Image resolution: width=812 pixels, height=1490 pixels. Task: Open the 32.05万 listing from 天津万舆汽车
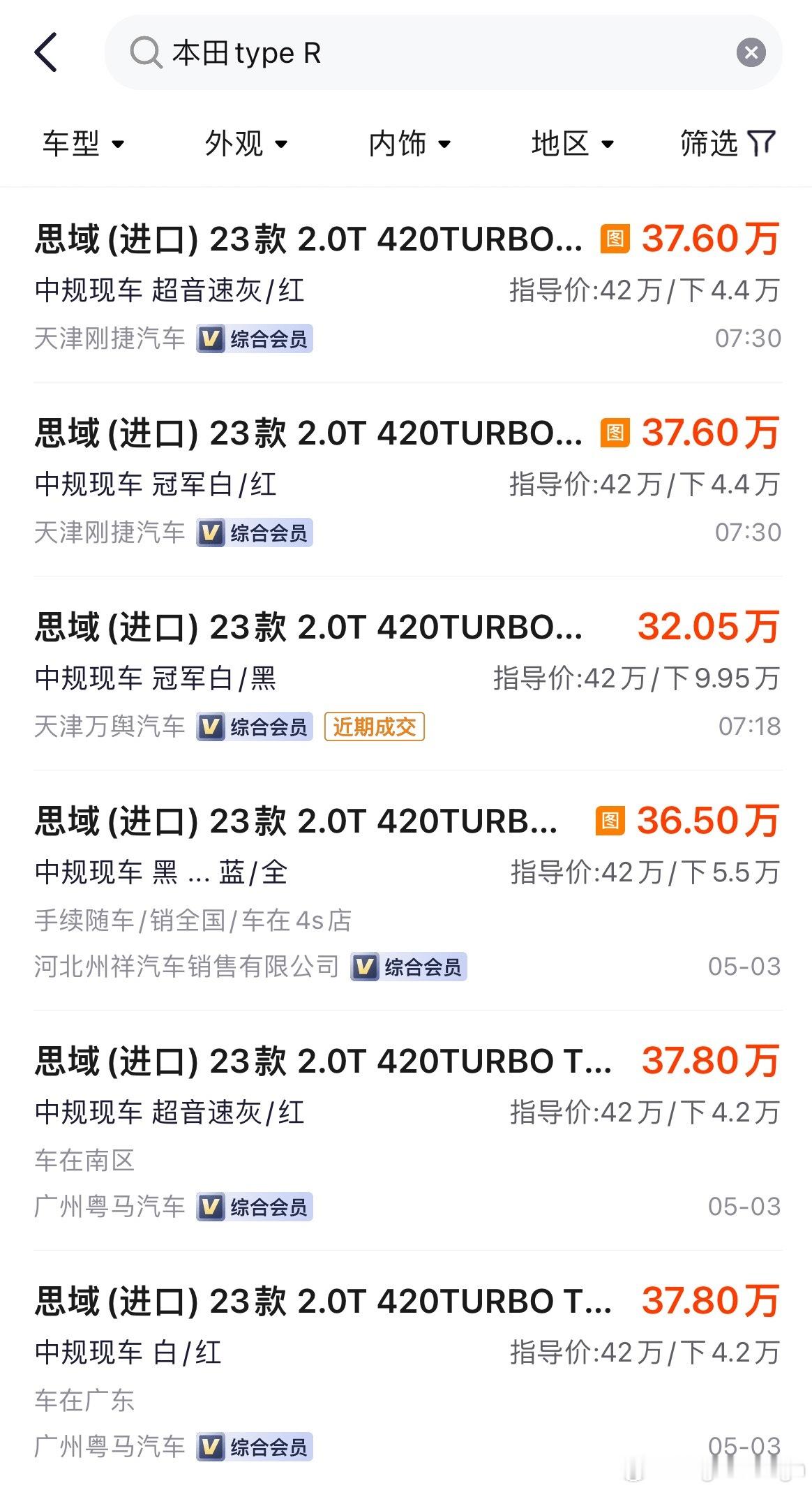pyautogui.click(x=407, y=673)
